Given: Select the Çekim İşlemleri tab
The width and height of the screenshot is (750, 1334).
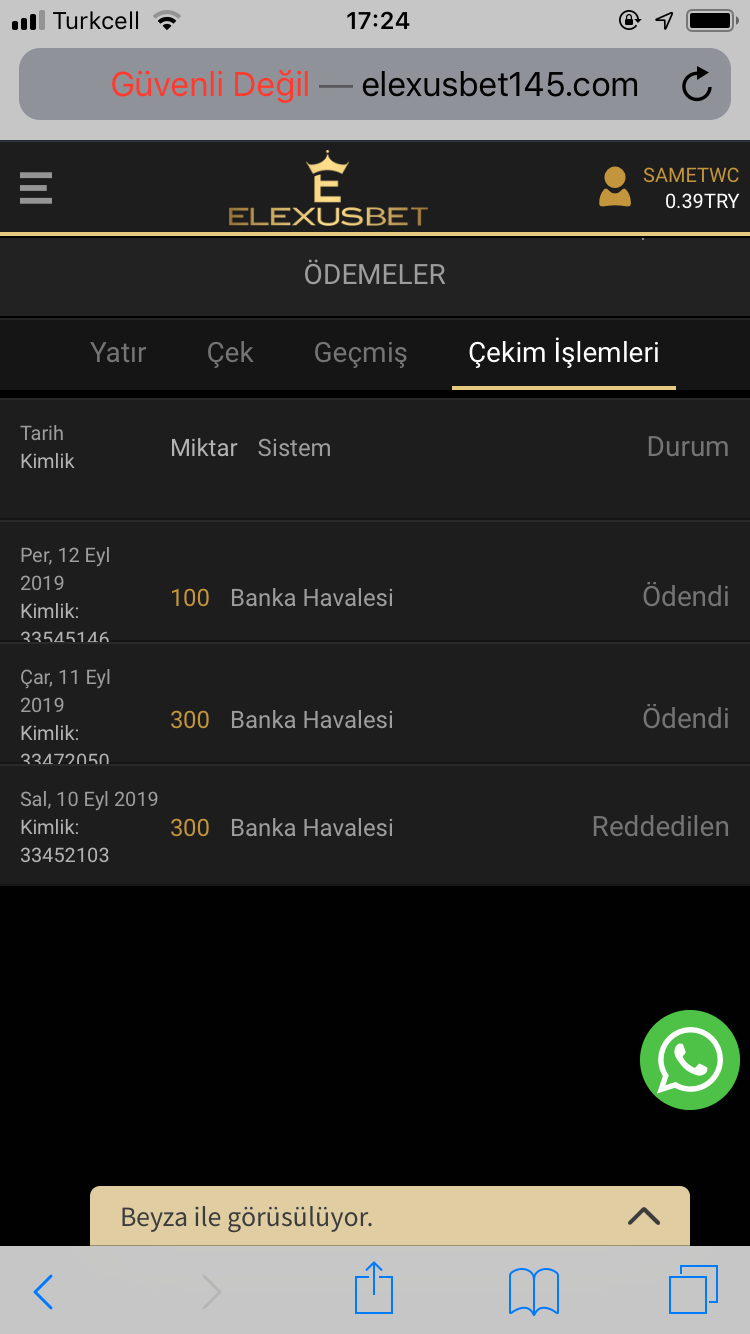Looking at the screenshot, I should 563,353.
